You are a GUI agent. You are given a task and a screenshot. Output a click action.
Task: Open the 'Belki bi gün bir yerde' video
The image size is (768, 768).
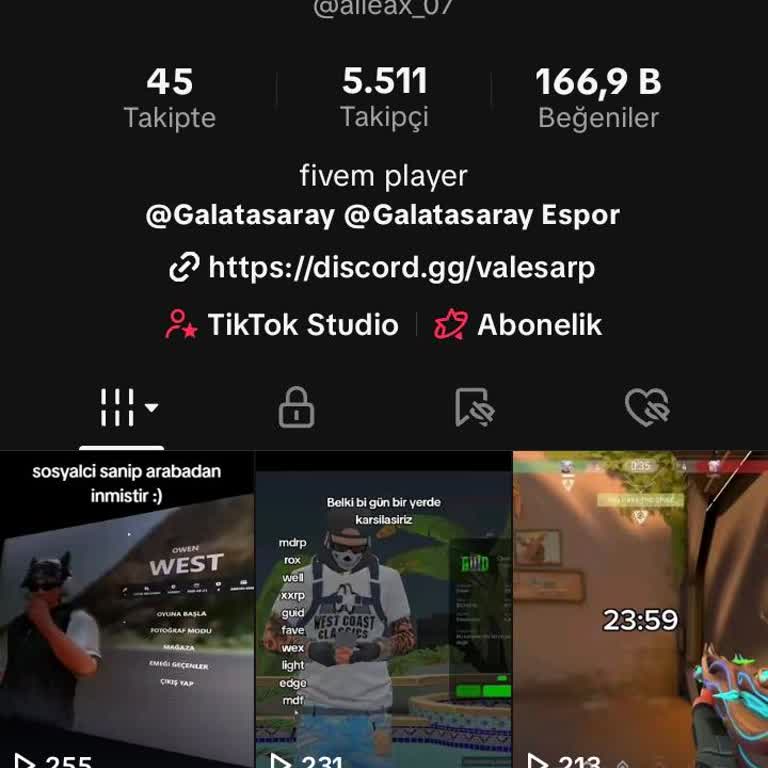[x=383, y=610]
